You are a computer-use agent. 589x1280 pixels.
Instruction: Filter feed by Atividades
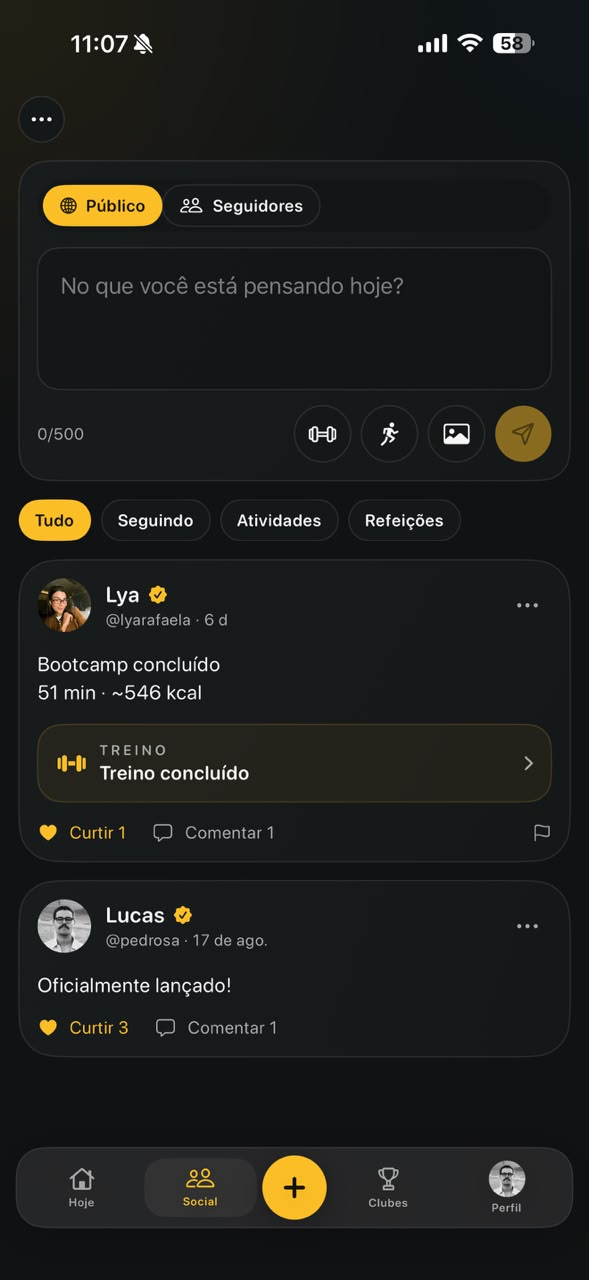point(279,521)
